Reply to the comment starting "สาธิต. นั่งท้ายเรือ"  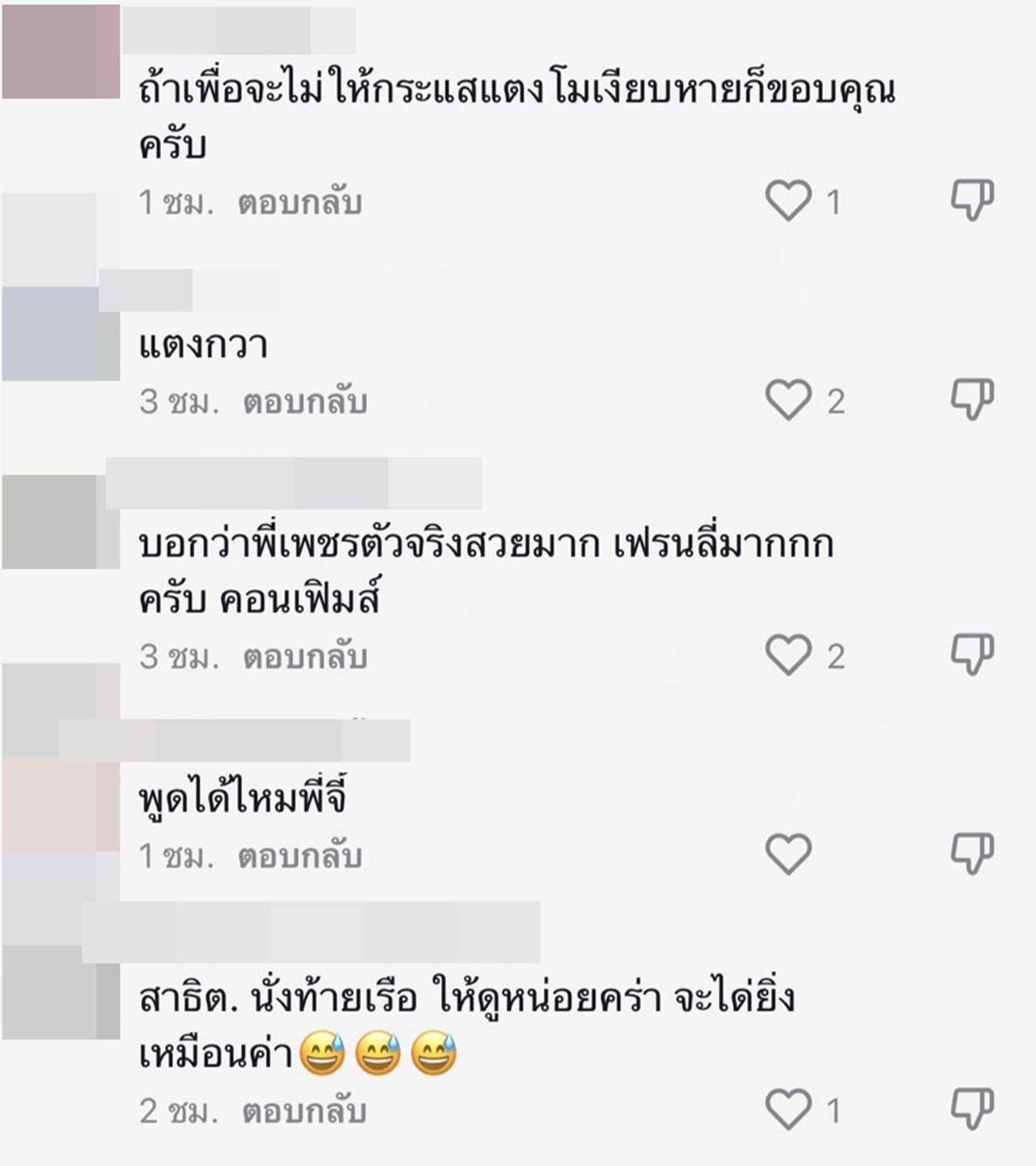304,1111
